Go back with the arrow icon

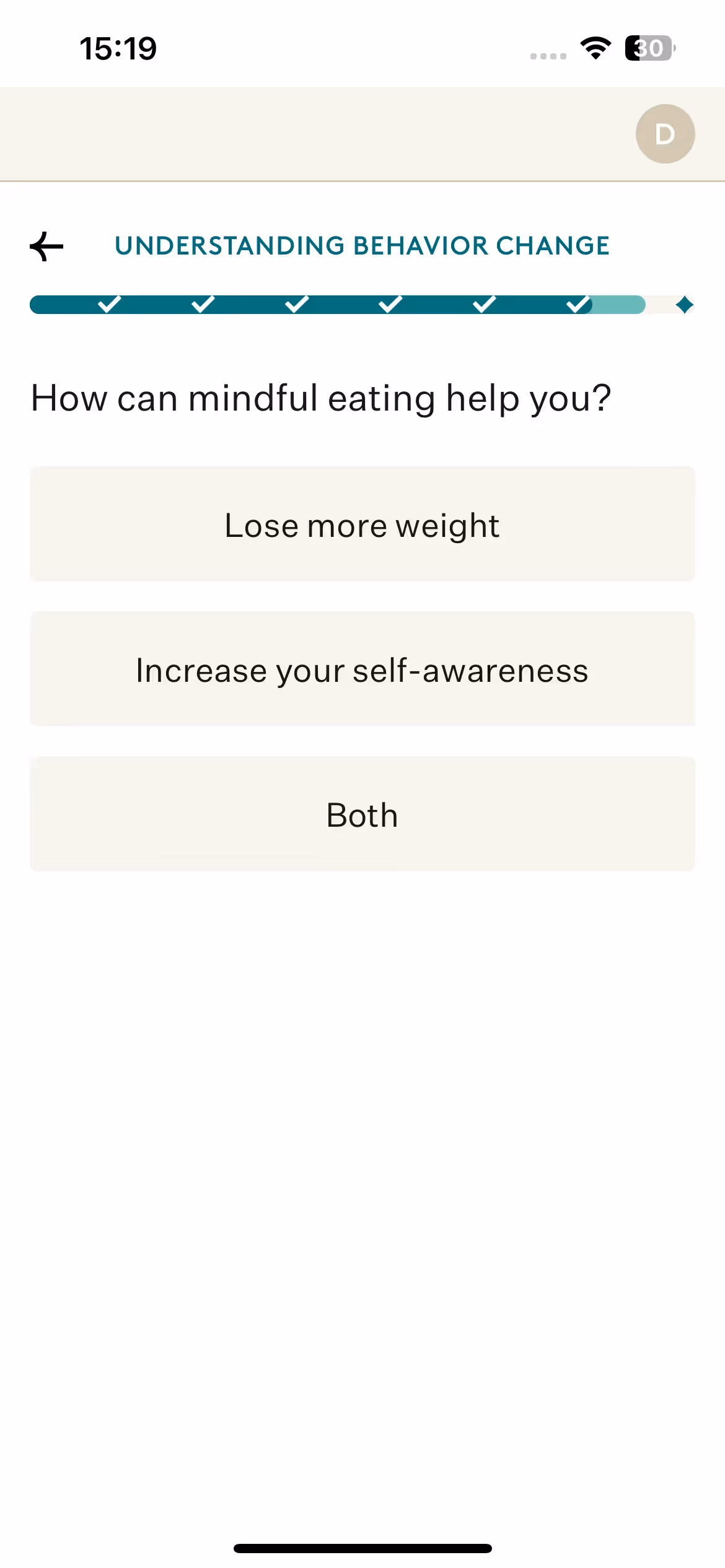(x=46, y=246)
